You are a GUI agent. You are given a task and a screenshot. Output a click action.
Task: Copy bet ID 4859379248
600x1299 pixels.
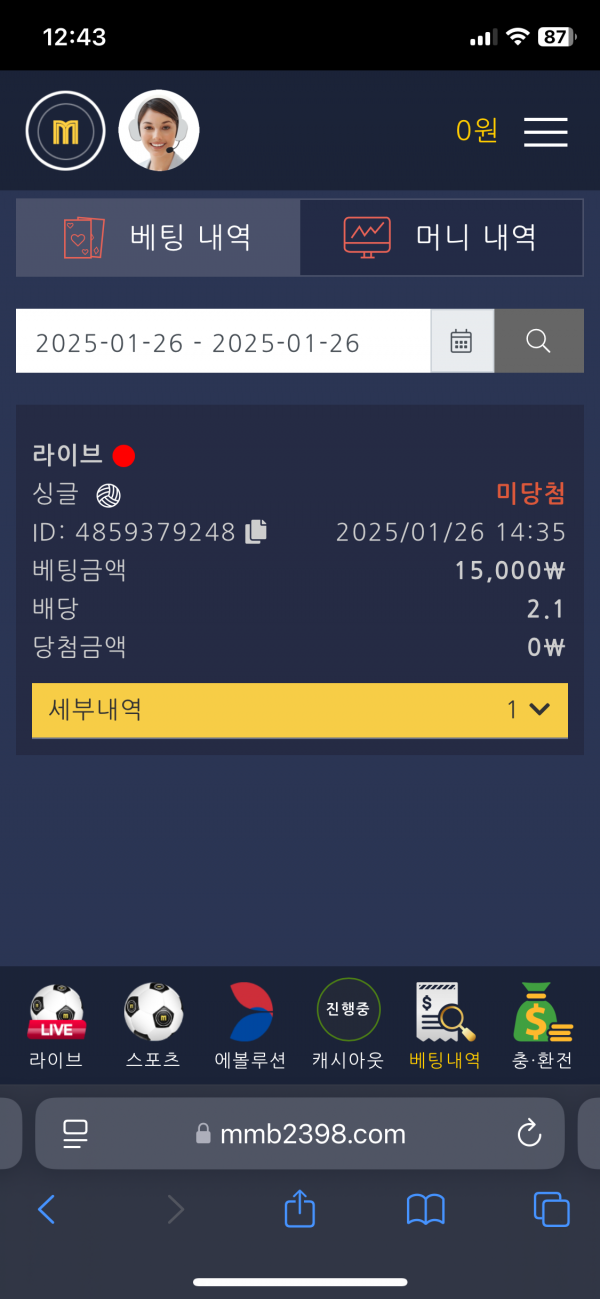(x=257, y=531)
